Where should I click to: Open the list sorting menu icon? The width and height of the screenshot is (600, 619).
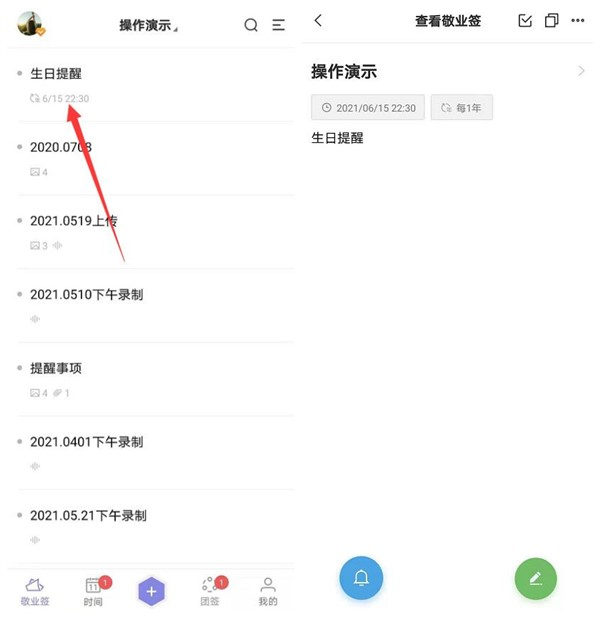pyautogui.click(x=279, y=25)
